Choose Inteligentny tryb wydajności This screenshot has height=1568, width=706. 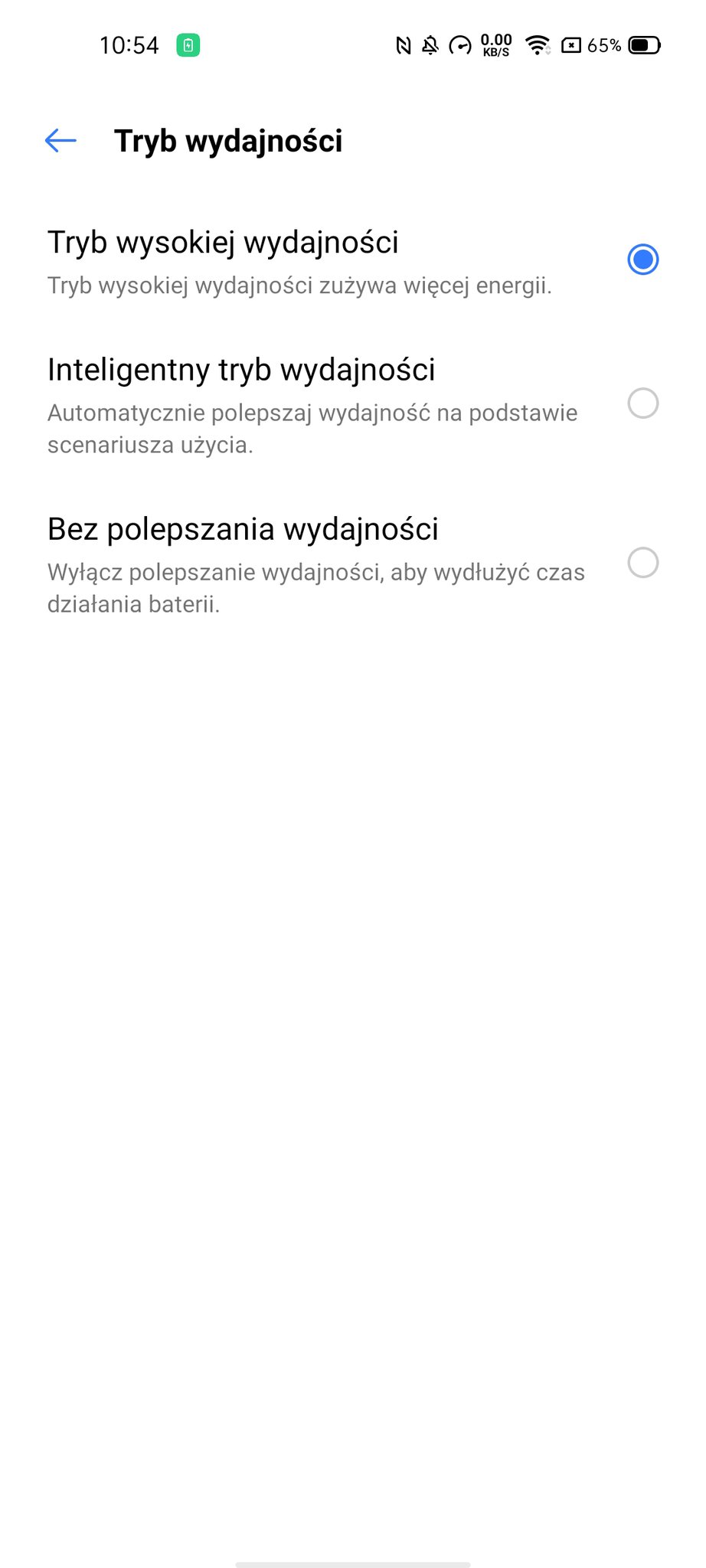point(353,405)
